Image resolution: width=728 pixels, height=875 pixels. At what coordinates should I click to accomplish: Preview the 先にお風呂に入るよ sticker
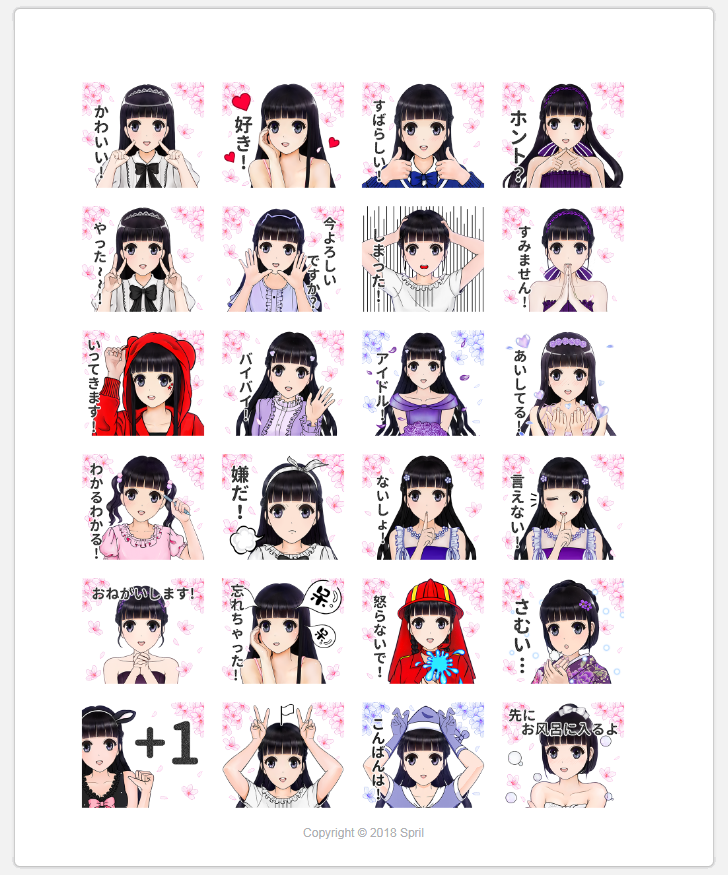(563, 755)
